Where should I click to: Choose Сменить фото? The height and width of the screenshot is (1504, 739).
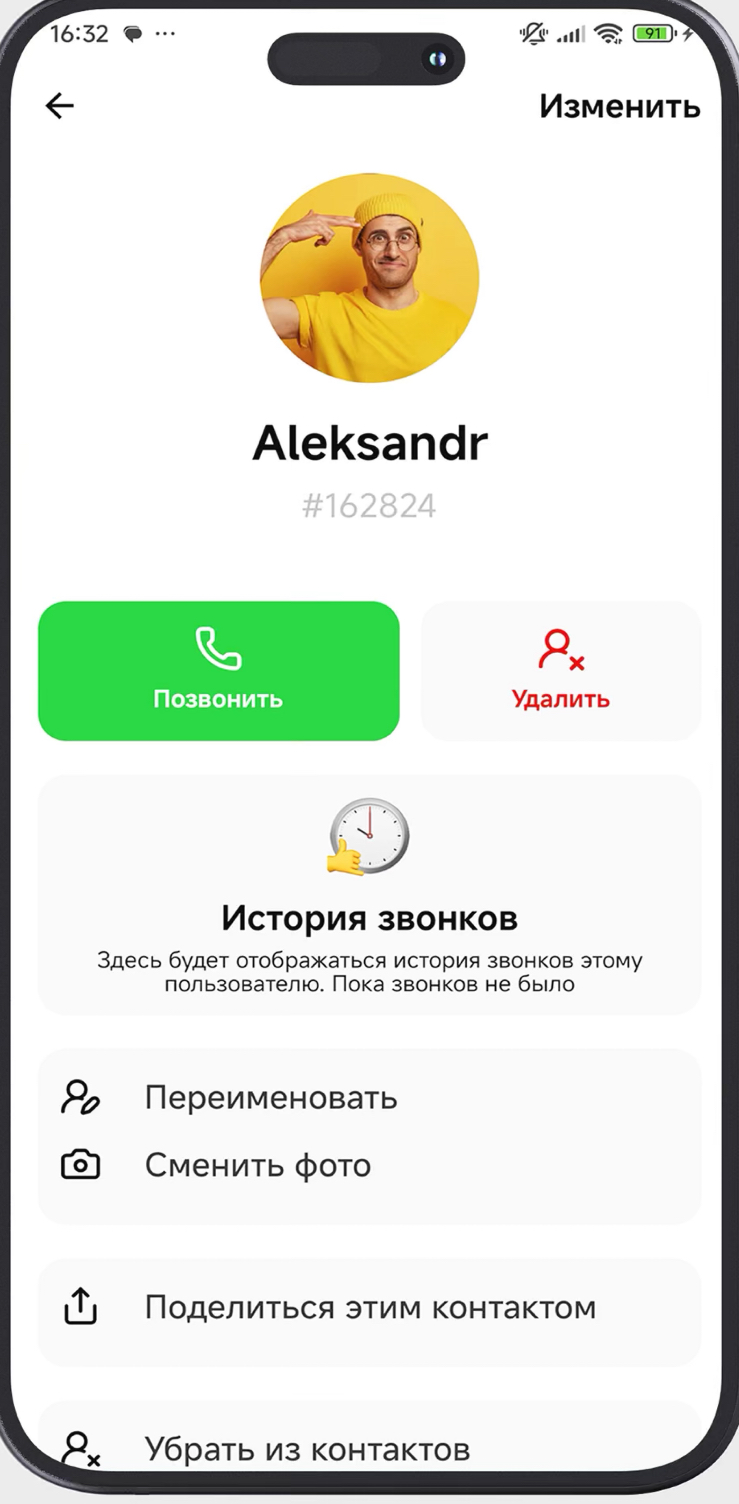[257, 1165]
